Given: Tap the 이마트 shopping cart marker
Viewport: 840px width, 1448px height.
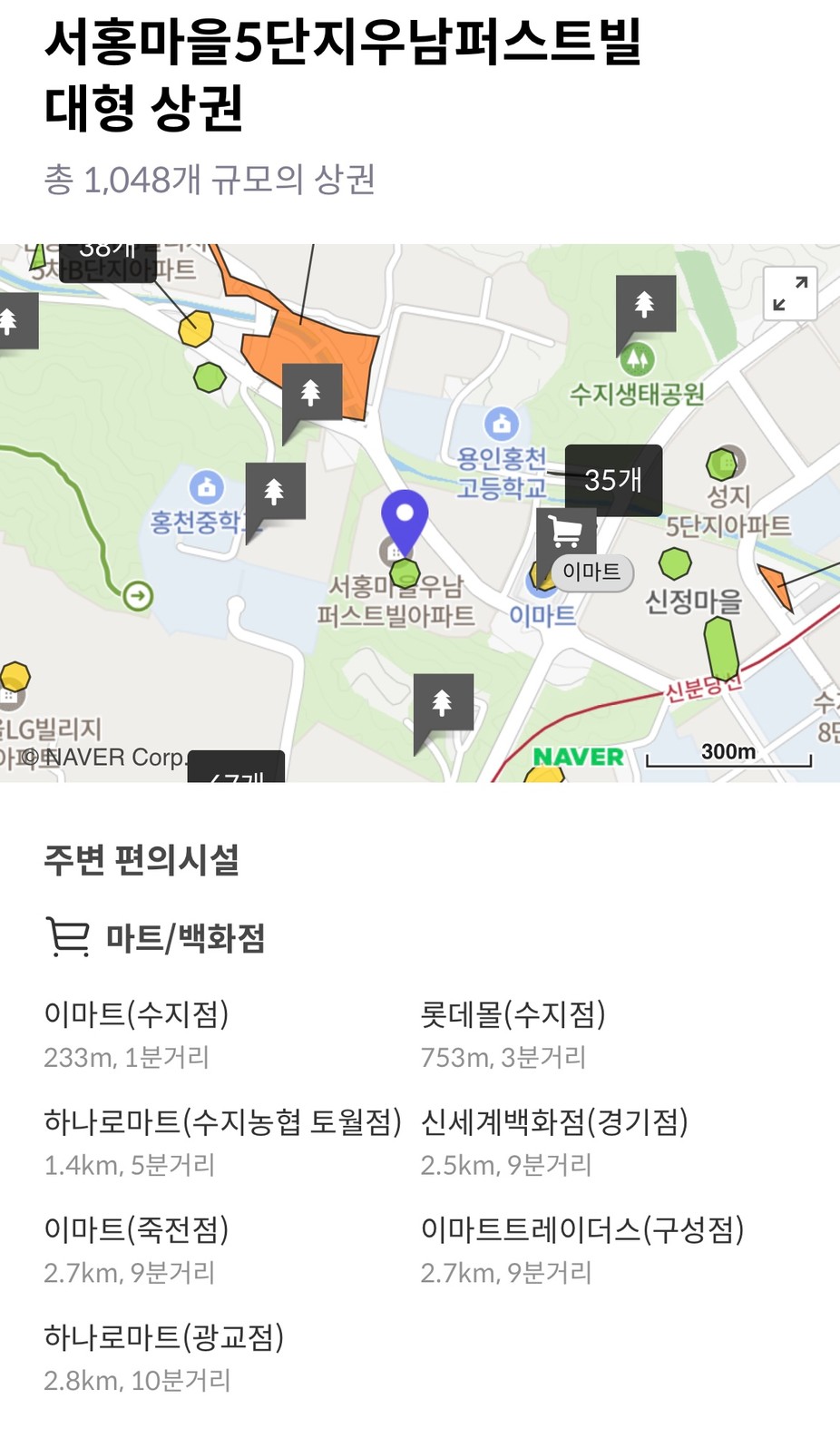Looking at the screenshot, I should [x=566, y=532].
